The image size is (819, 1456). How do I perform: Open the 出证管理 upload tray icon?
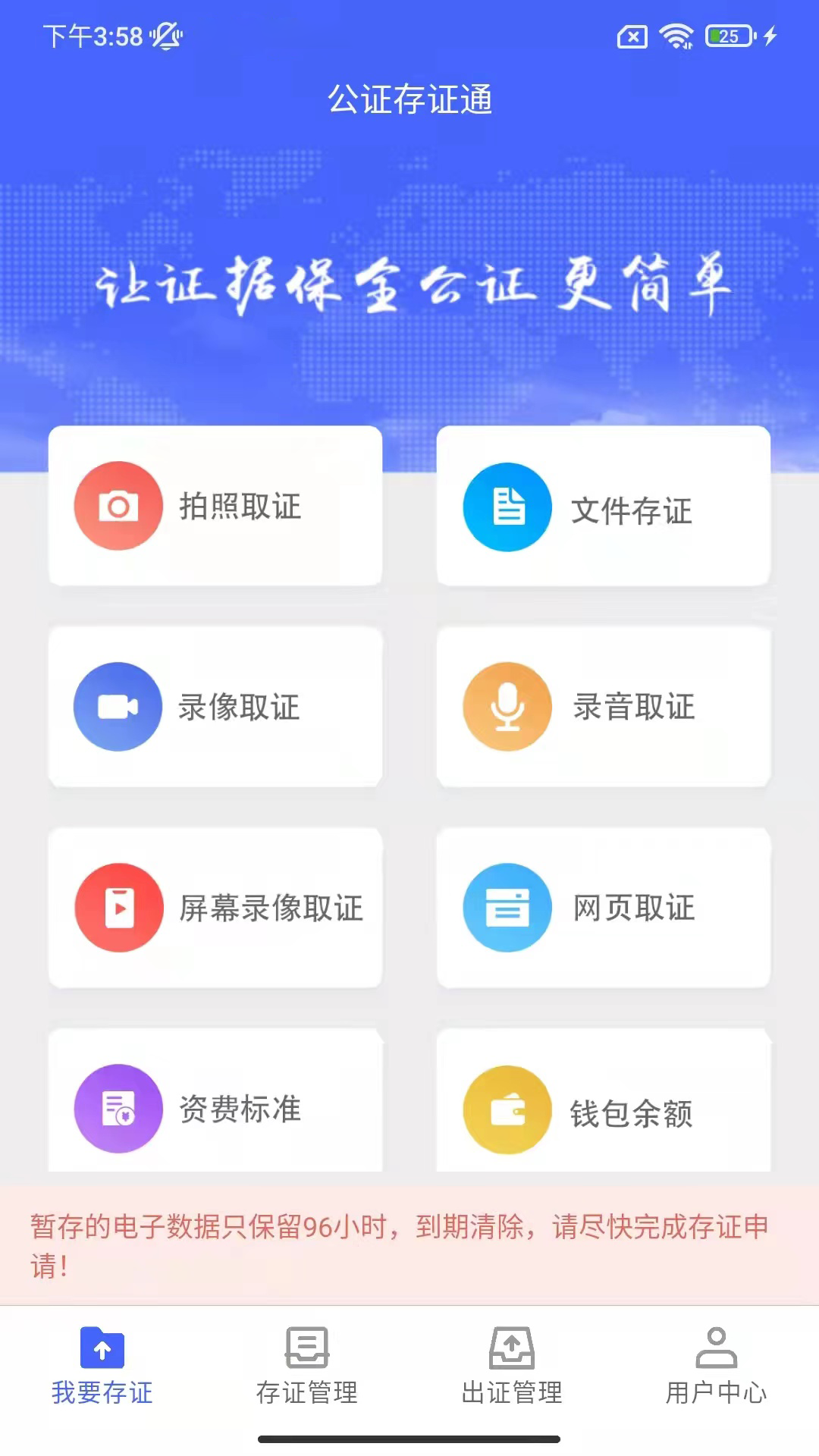(511, 1349)
